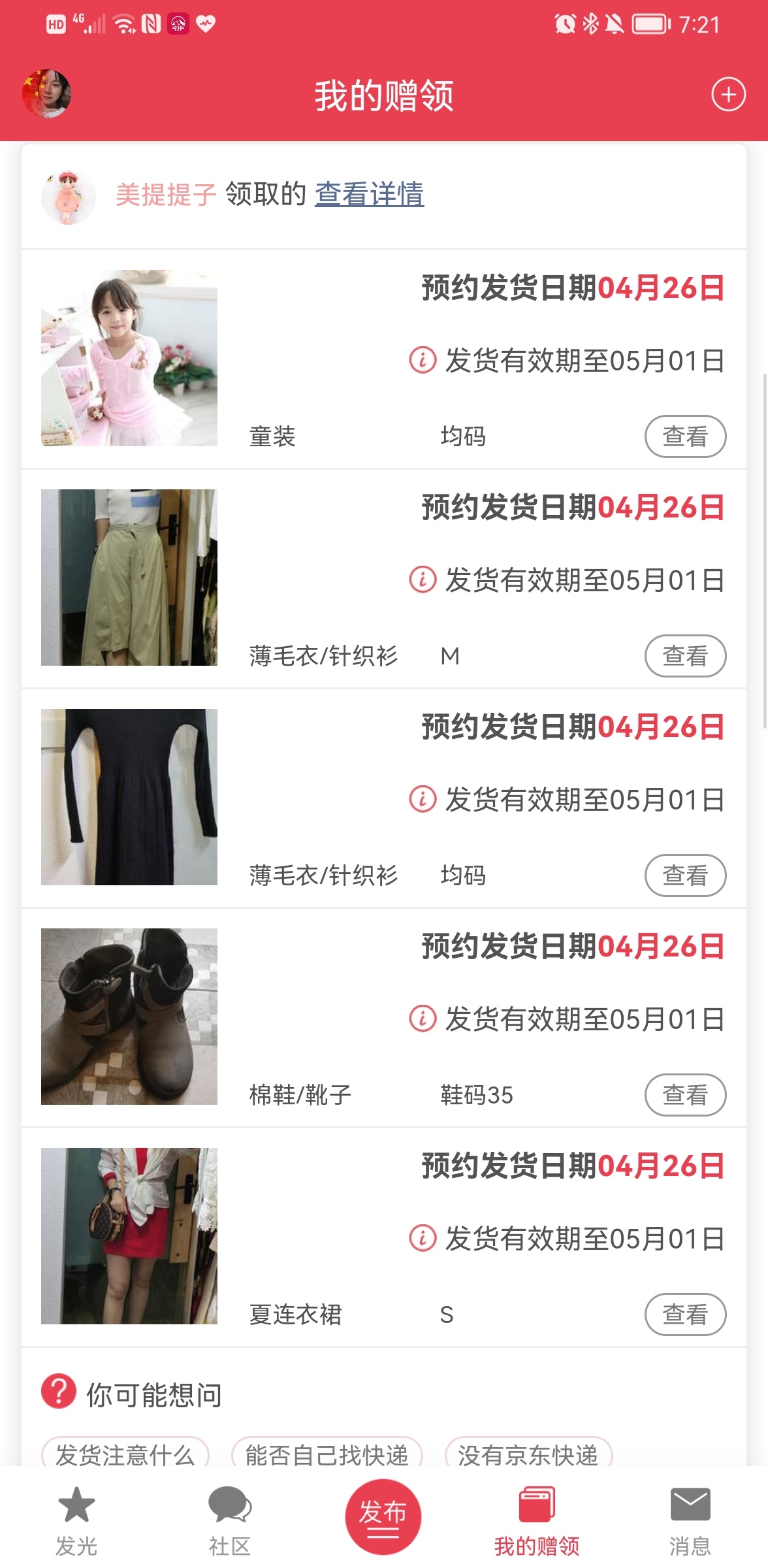This screenshot has height=1568, width=768.
Task: Select the 发货注意什么 question chip
Action: tap(125, 1453)
